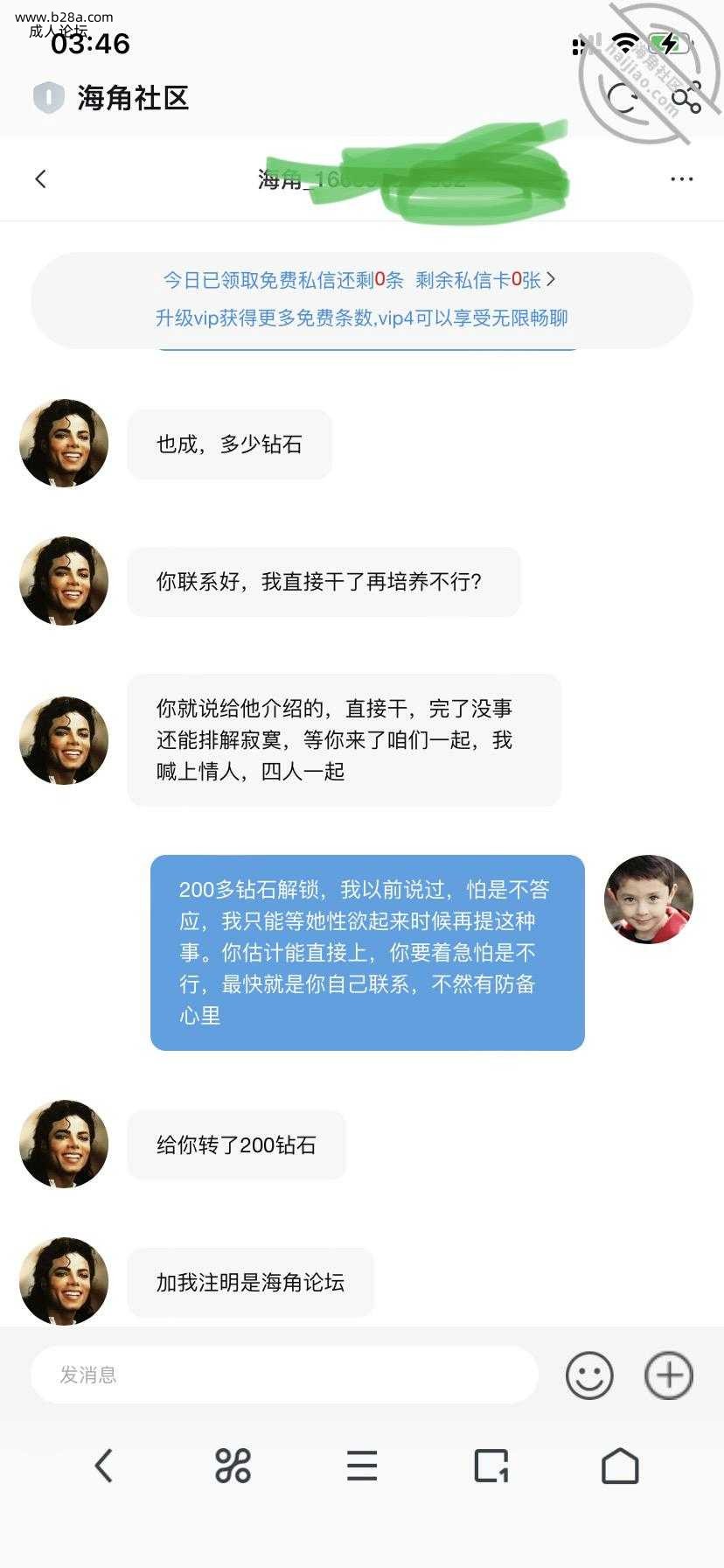Tap the browser back arrow
The width and height of the screenshot is (724, 1568).
(x=103, y=1465)
